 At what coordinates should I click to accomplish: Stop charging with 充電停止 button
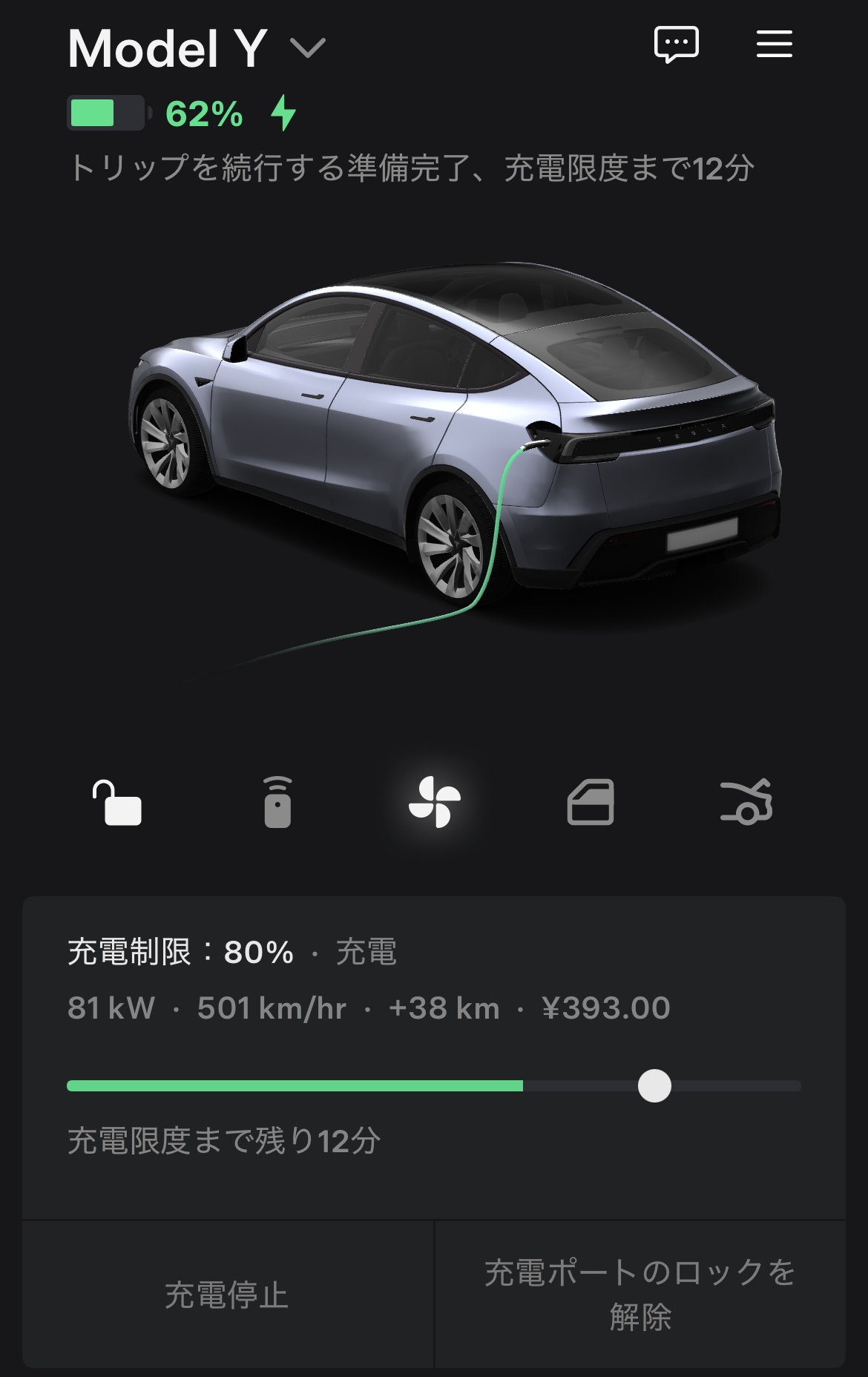[227, 1295]
